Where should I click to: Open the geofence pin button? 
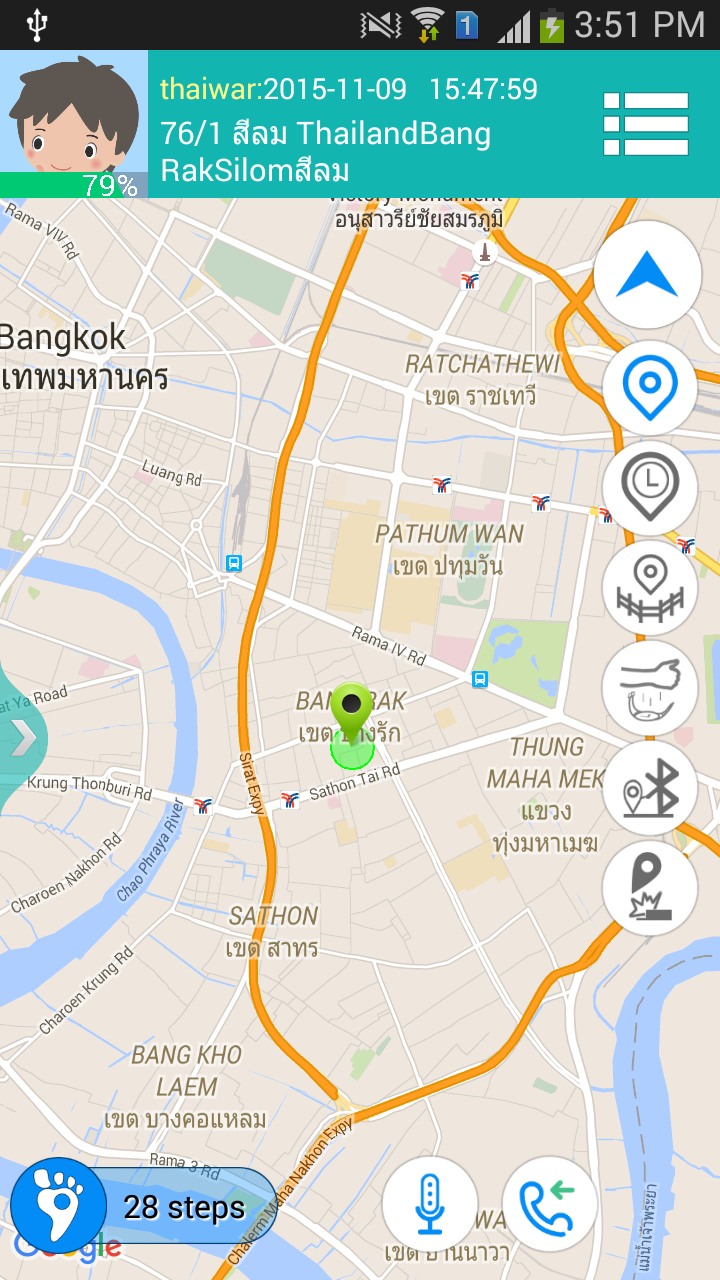pos(650,588)
